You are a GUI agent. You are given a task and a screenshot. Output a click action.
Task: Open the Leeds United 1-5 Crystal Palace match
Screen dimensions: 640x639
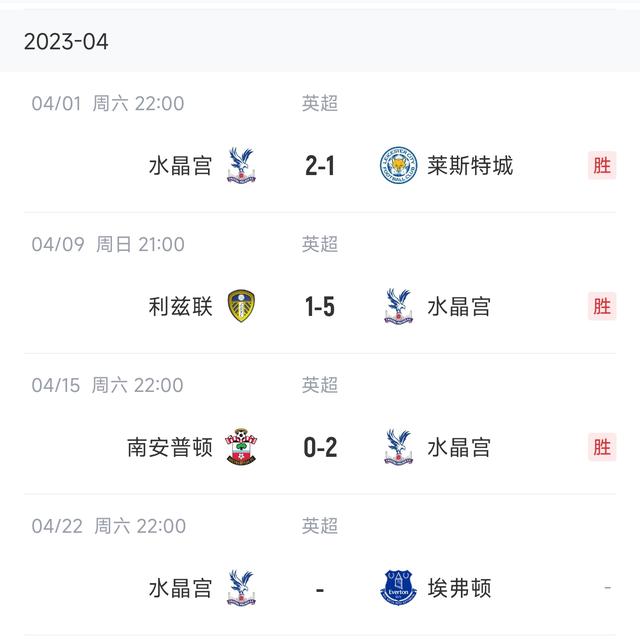click(320, 283)
